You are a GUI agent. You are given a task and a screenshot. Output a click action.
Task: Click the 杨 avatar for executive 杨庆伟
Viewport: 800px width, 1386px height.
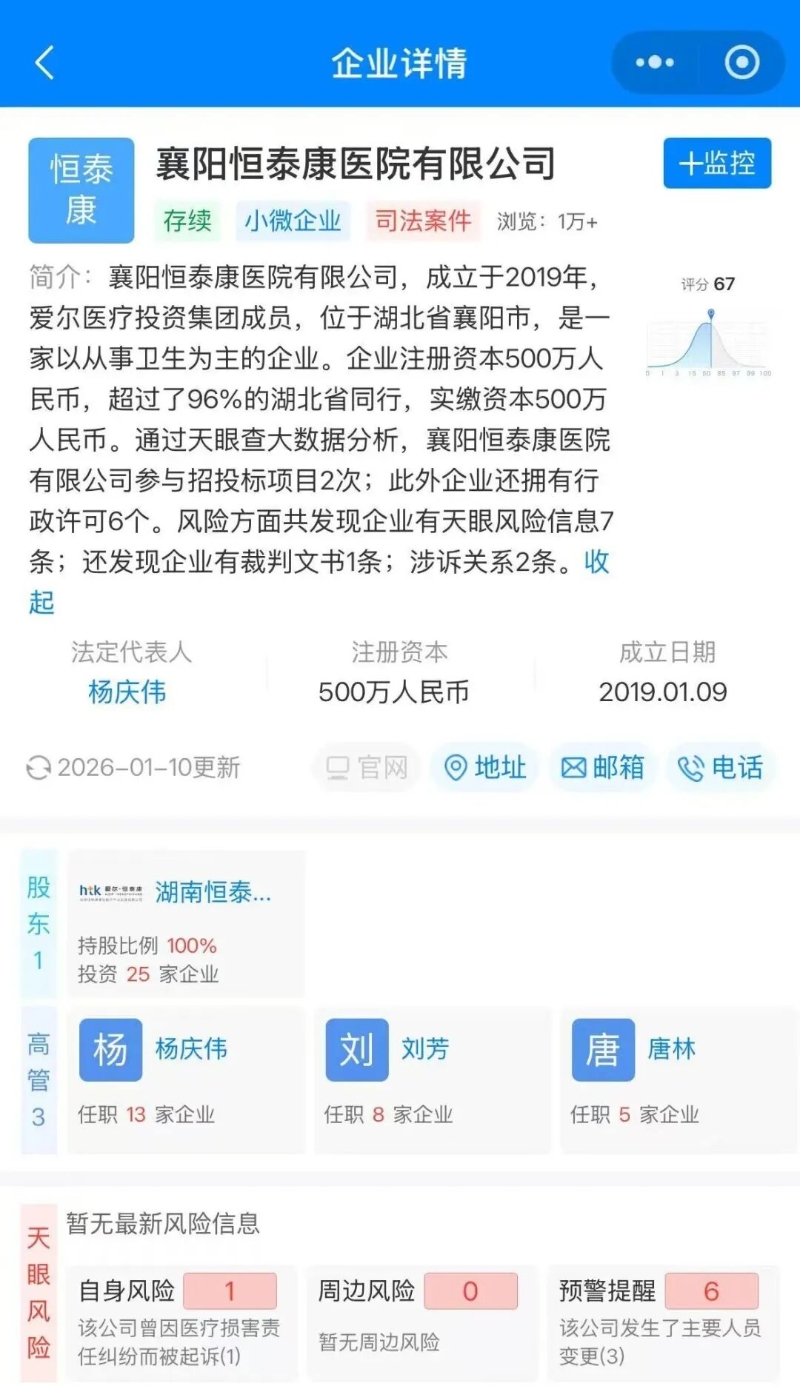pyautogui.click(x=111, y=1050)
